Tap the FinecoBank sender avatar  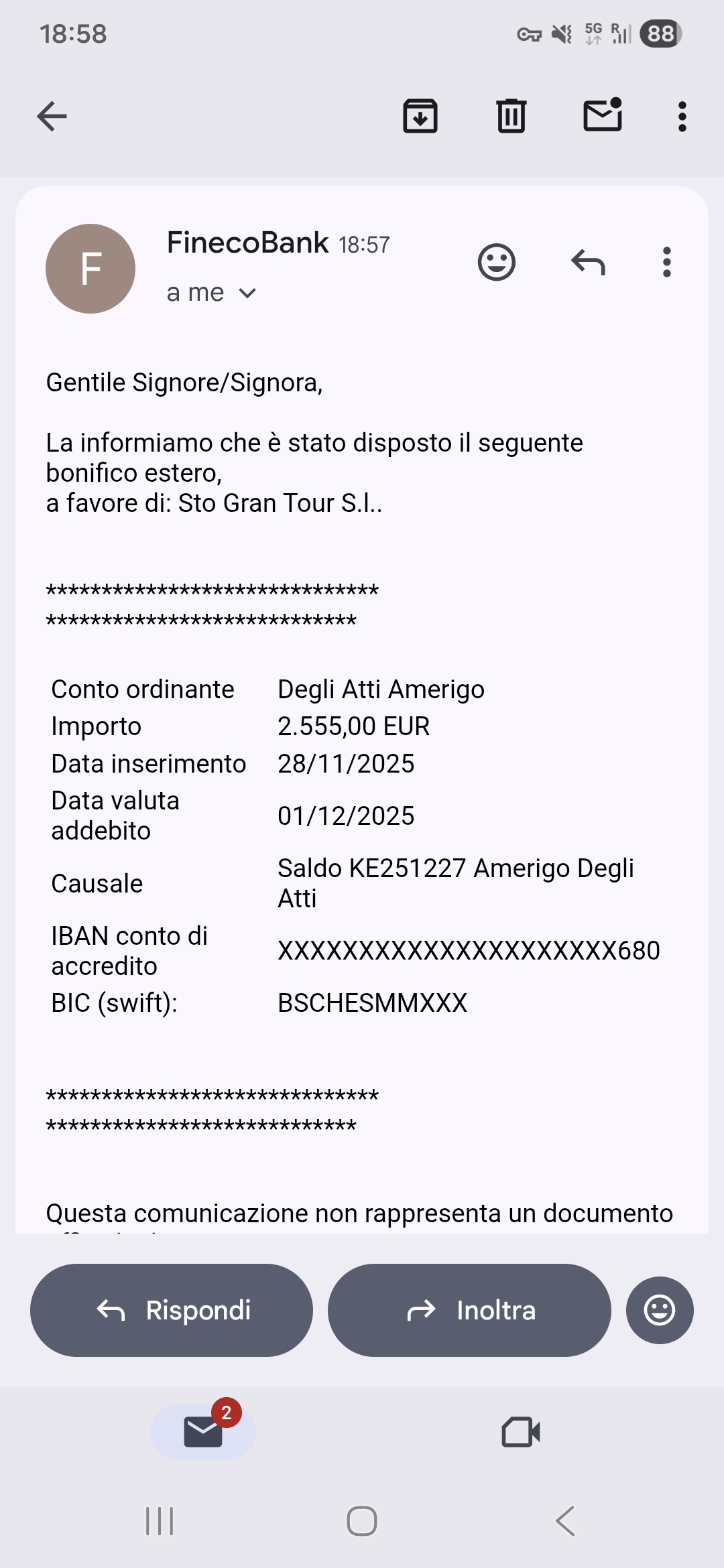tap(90, 269)
